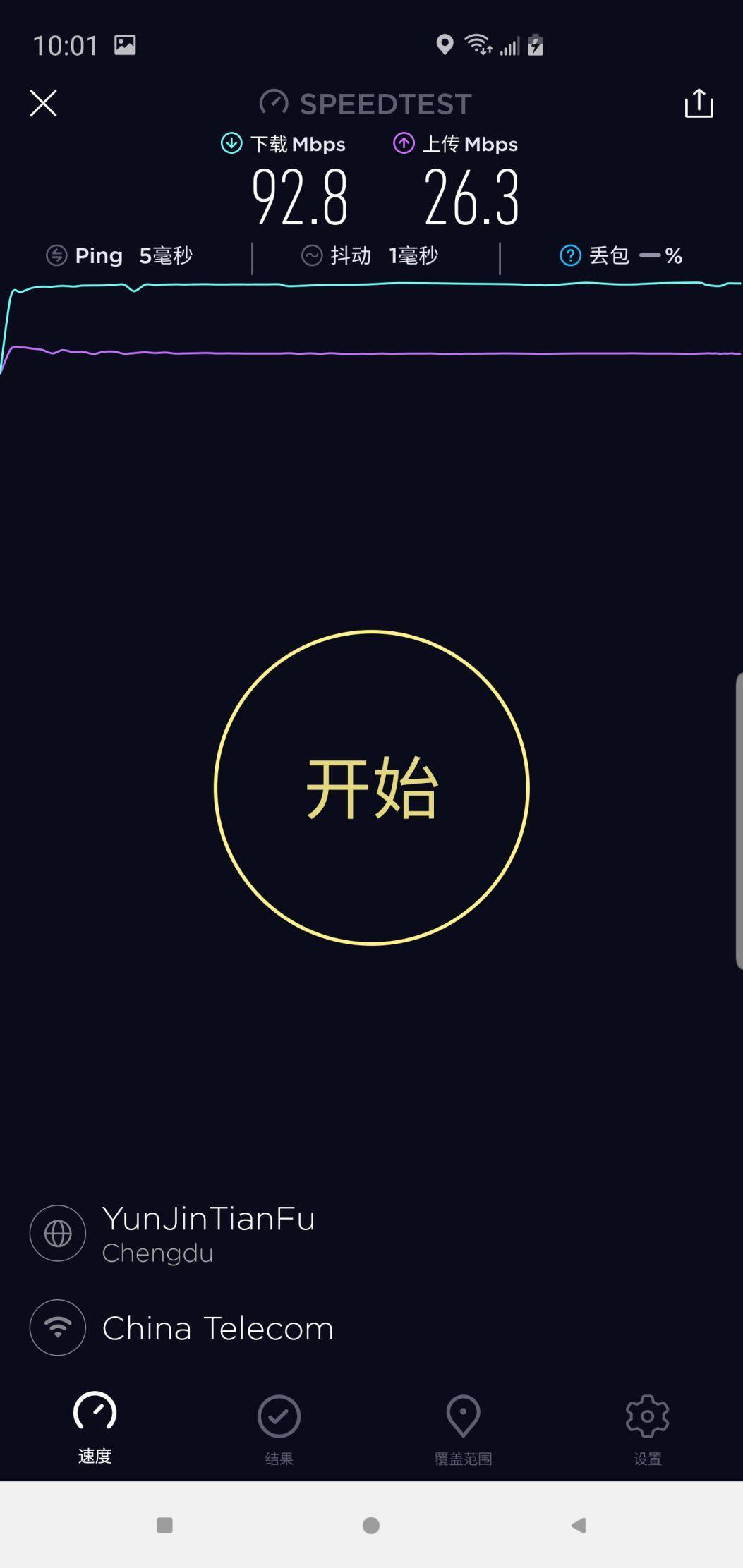Tap the Android home button
The image size is (743, 1568).
(x=371, y=1525)
